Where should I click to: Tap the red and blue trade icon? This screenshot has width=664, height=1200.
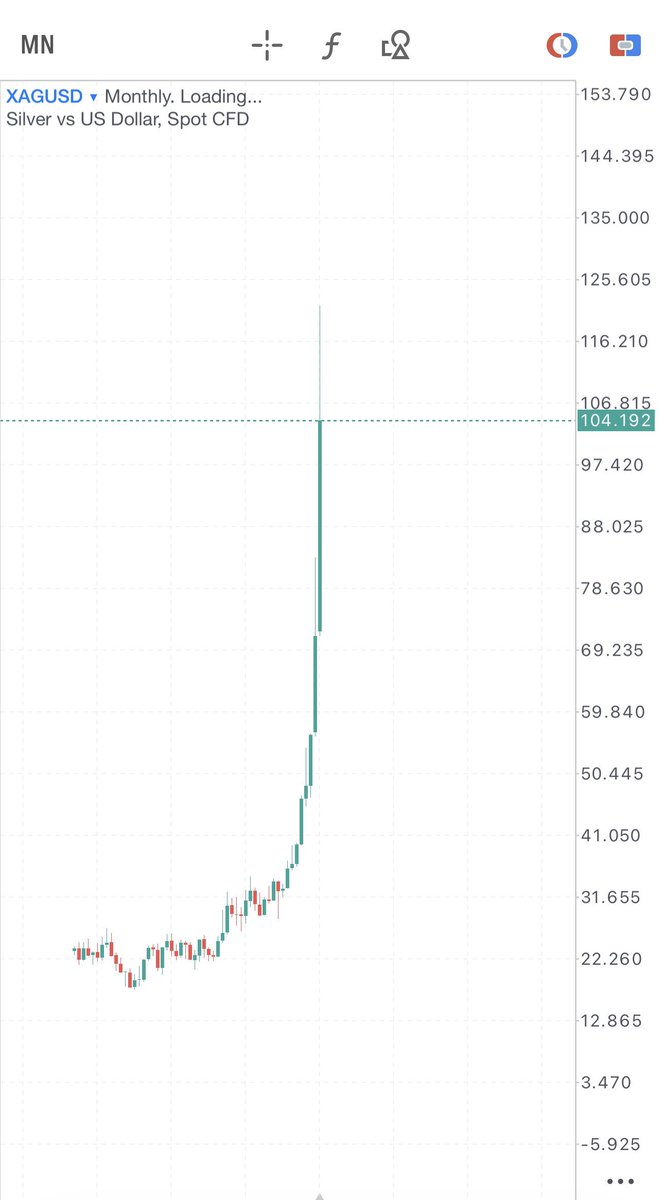[x=625, y=45]
